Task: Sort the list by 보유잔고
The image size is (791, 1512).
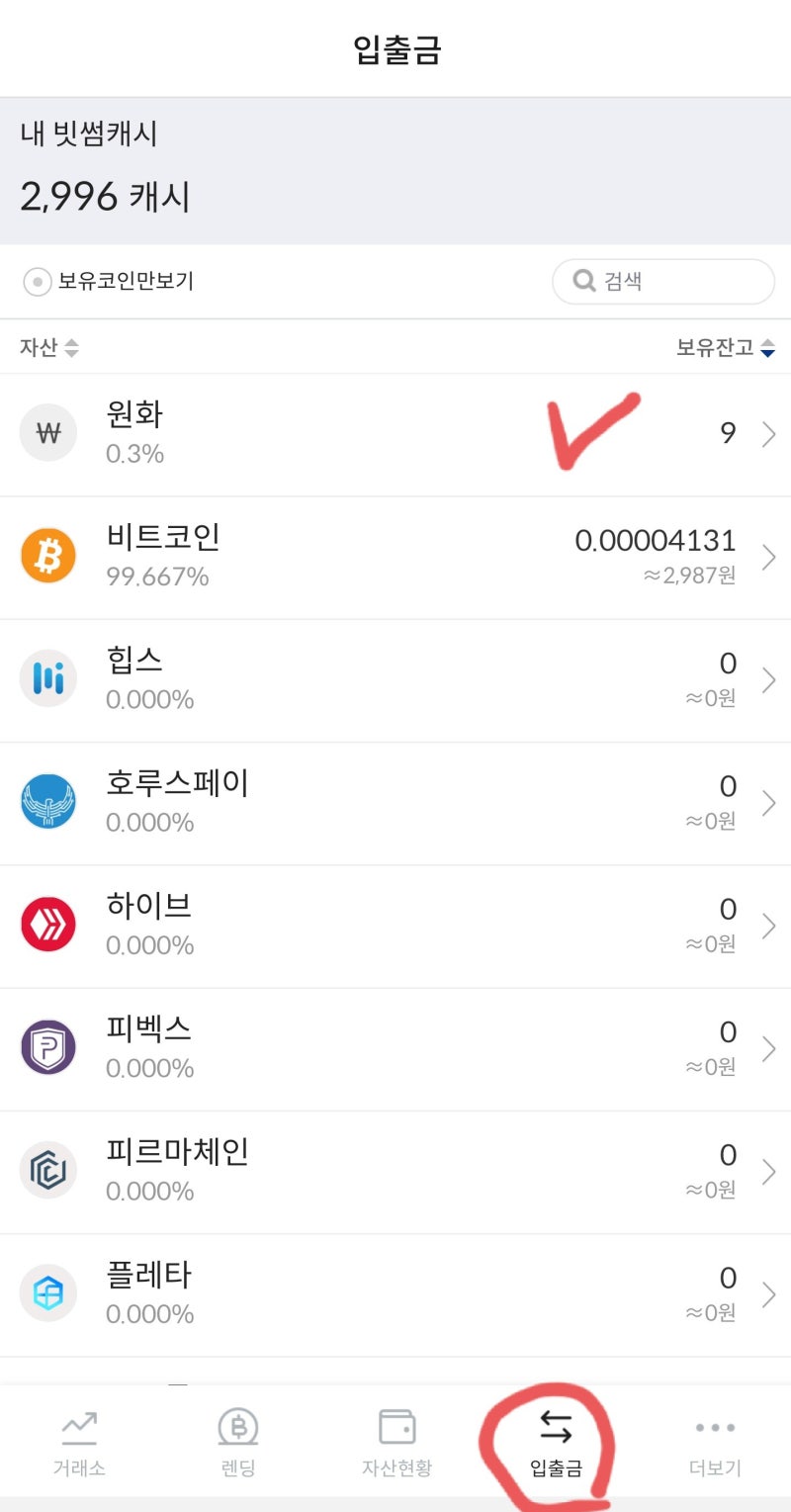Action: tap(726, 348)
